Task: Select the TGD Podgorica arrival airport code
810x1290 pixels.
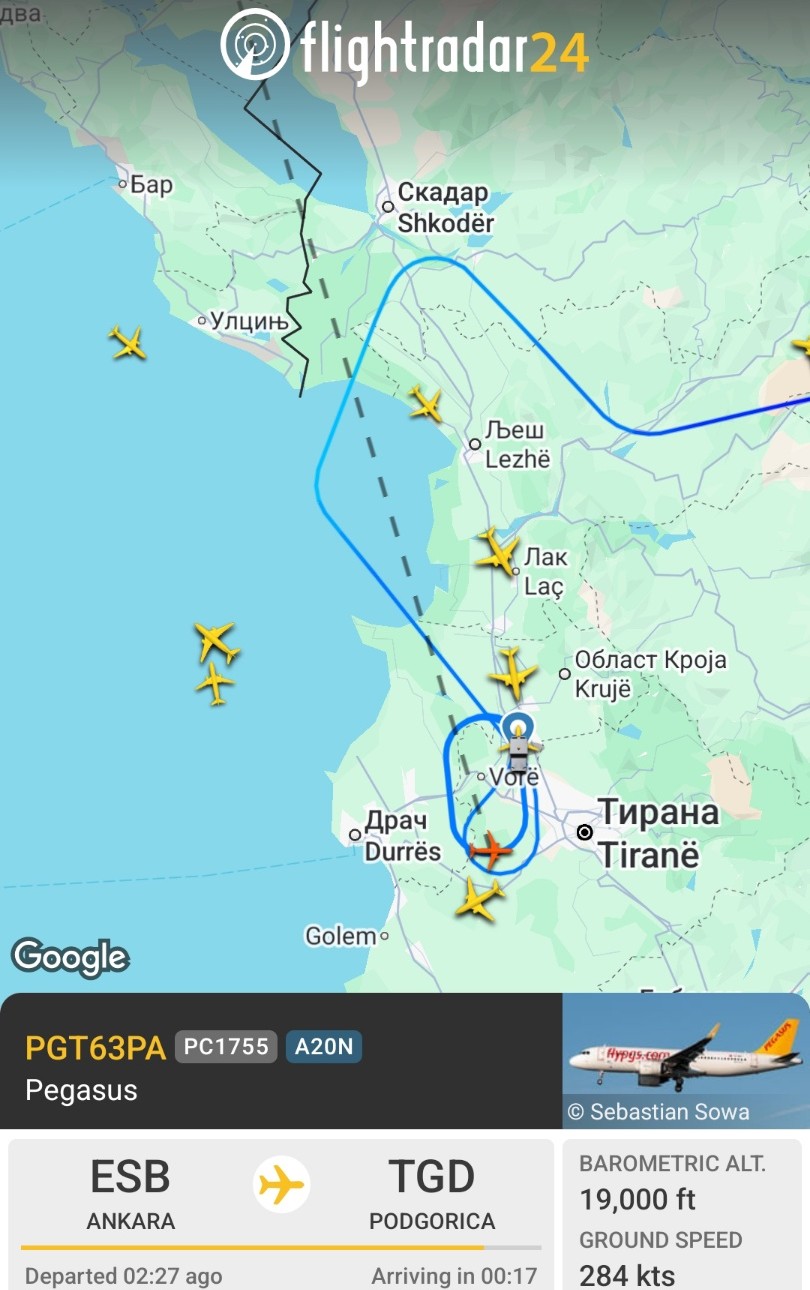Action: 432,1178
